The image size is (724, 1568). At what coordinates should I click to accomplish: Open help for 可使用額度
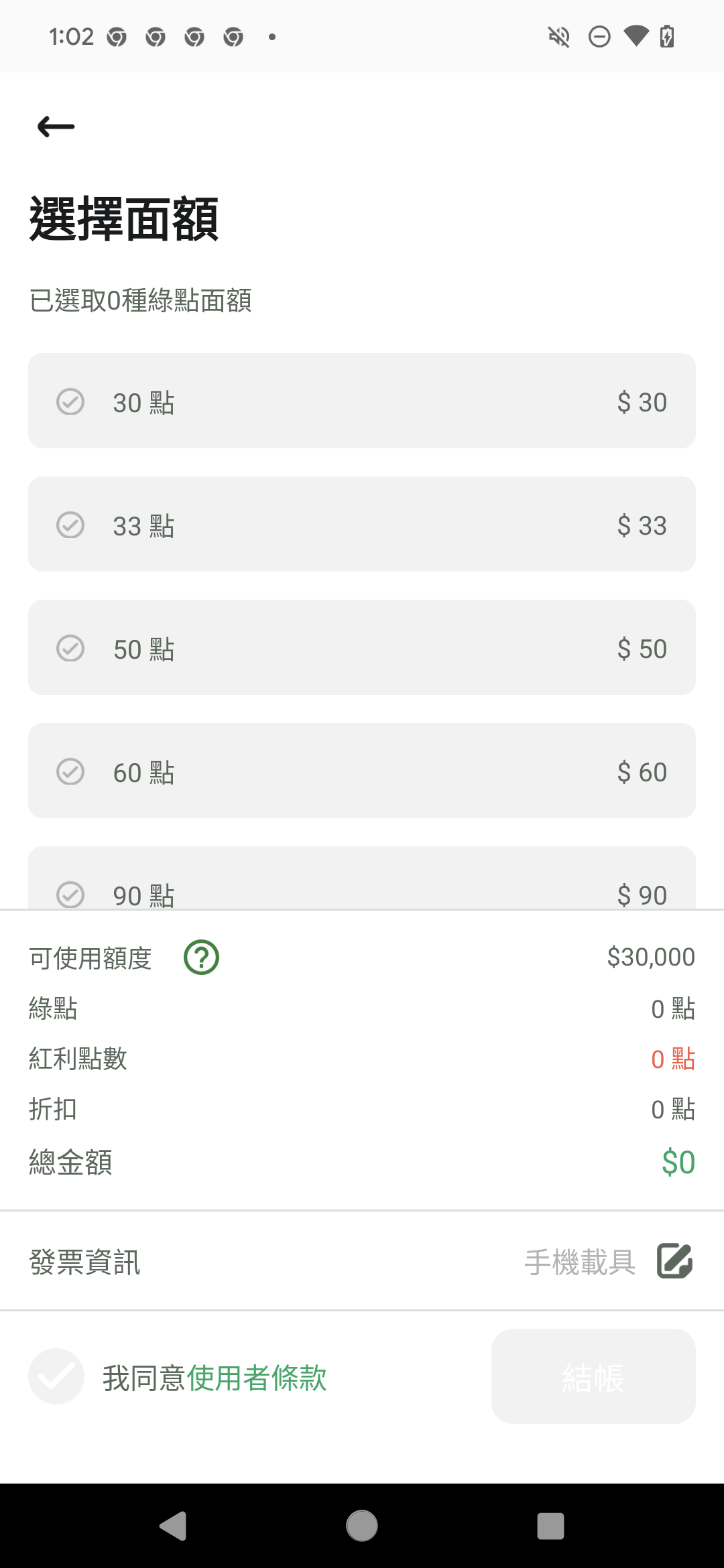pyautogui.click(x=201, y=957)
